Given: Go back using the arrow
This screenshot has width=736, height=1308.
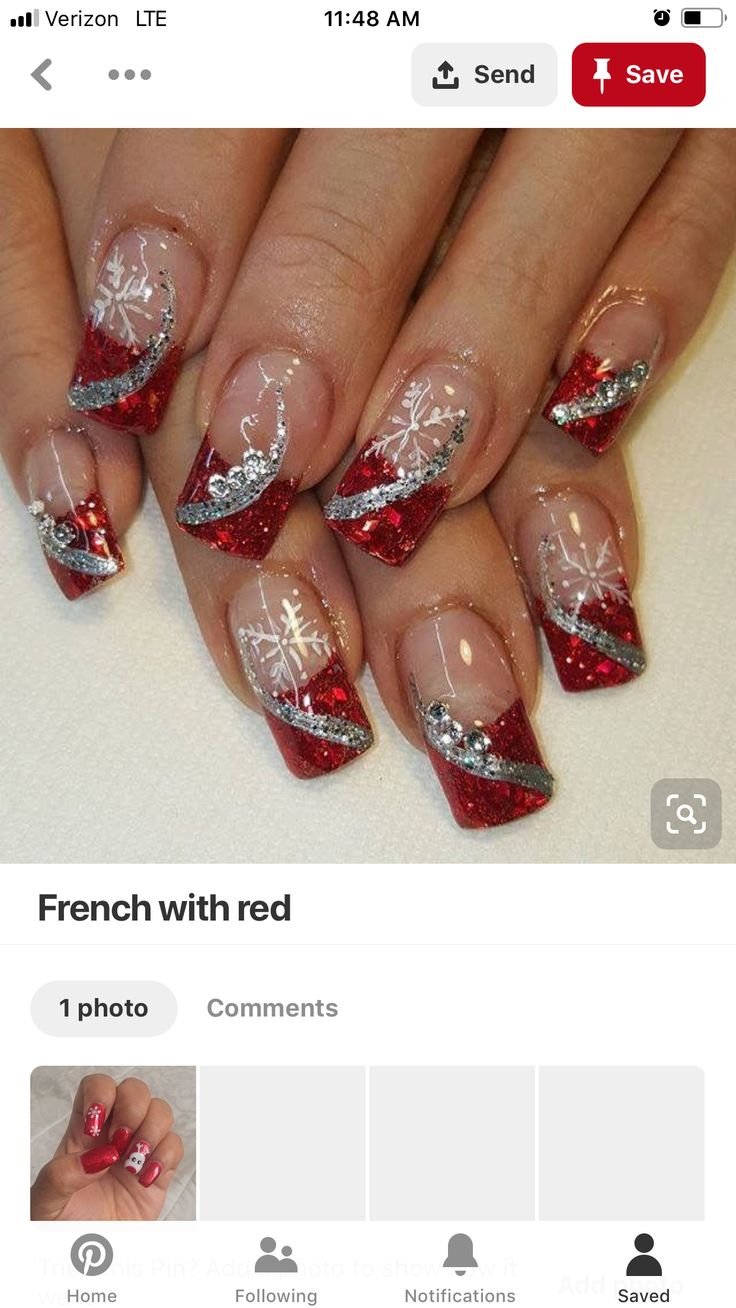Looking at the screenshot, I should pyautogui.click(x=42, y=75).
